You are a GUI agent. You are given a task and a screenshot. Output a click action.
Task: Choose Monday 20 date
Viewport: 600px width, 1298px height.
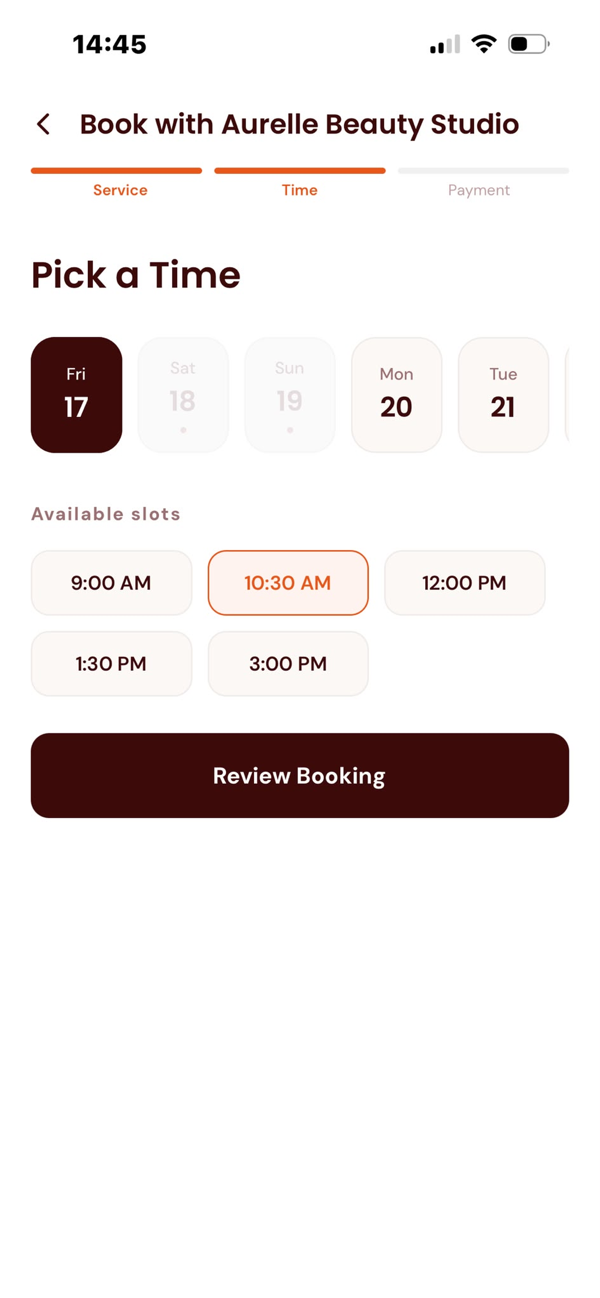396,395
